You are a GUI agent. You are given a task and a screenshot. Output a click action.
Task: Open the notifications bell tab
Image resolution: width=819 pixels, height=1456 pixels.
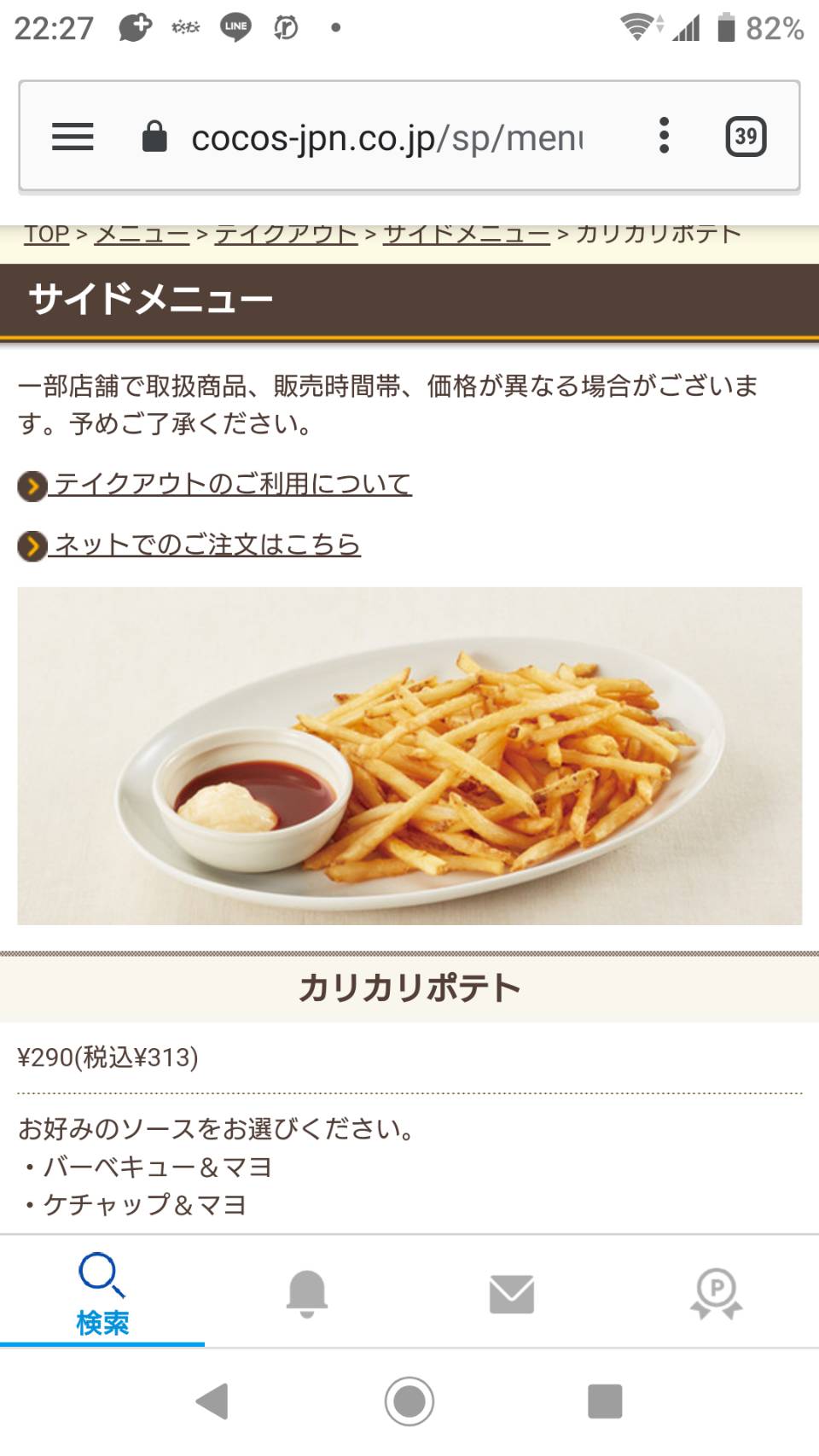click(x=307, y=1292)
